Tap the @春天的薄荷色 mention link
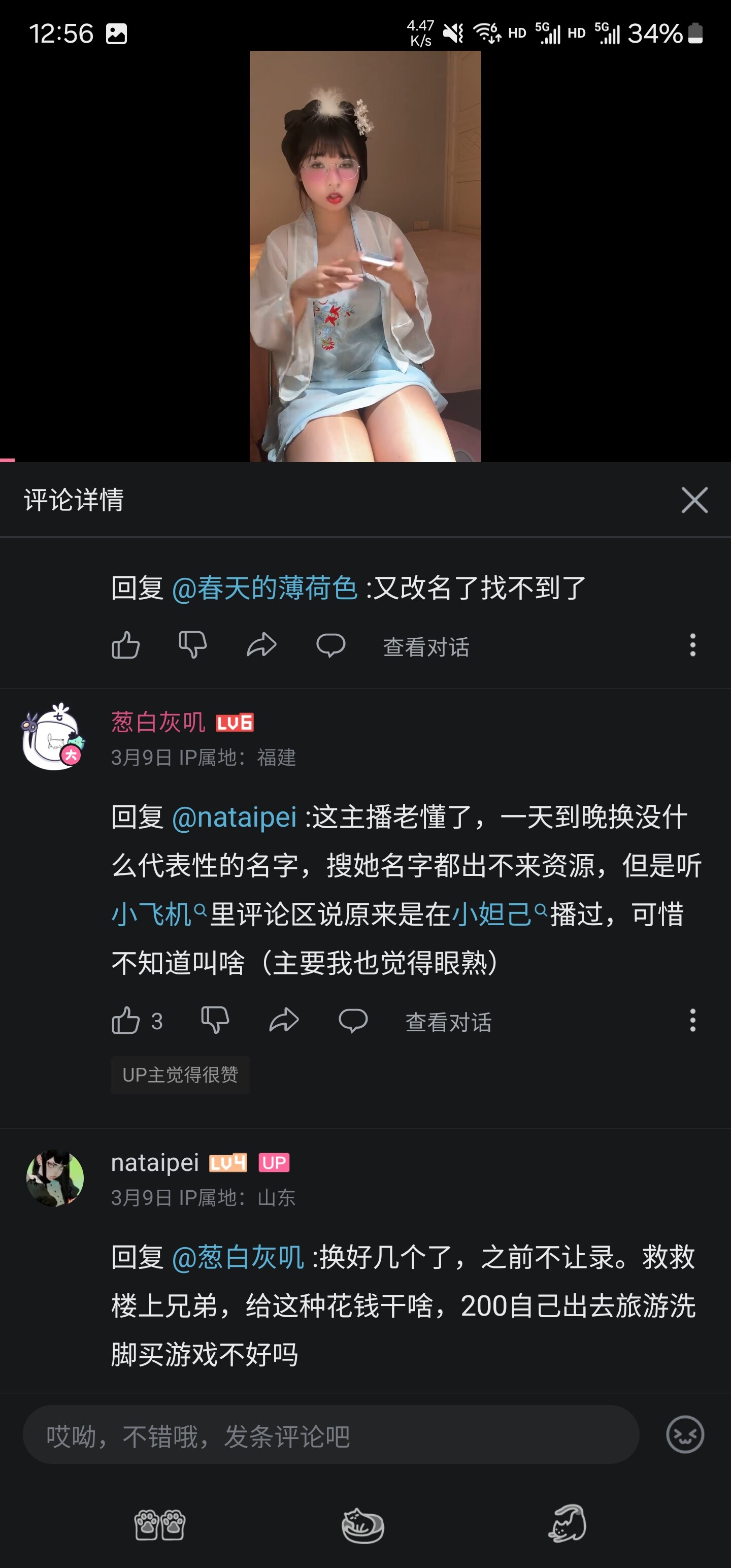Viewport: 731px width, 1568px height. [265, 589]
